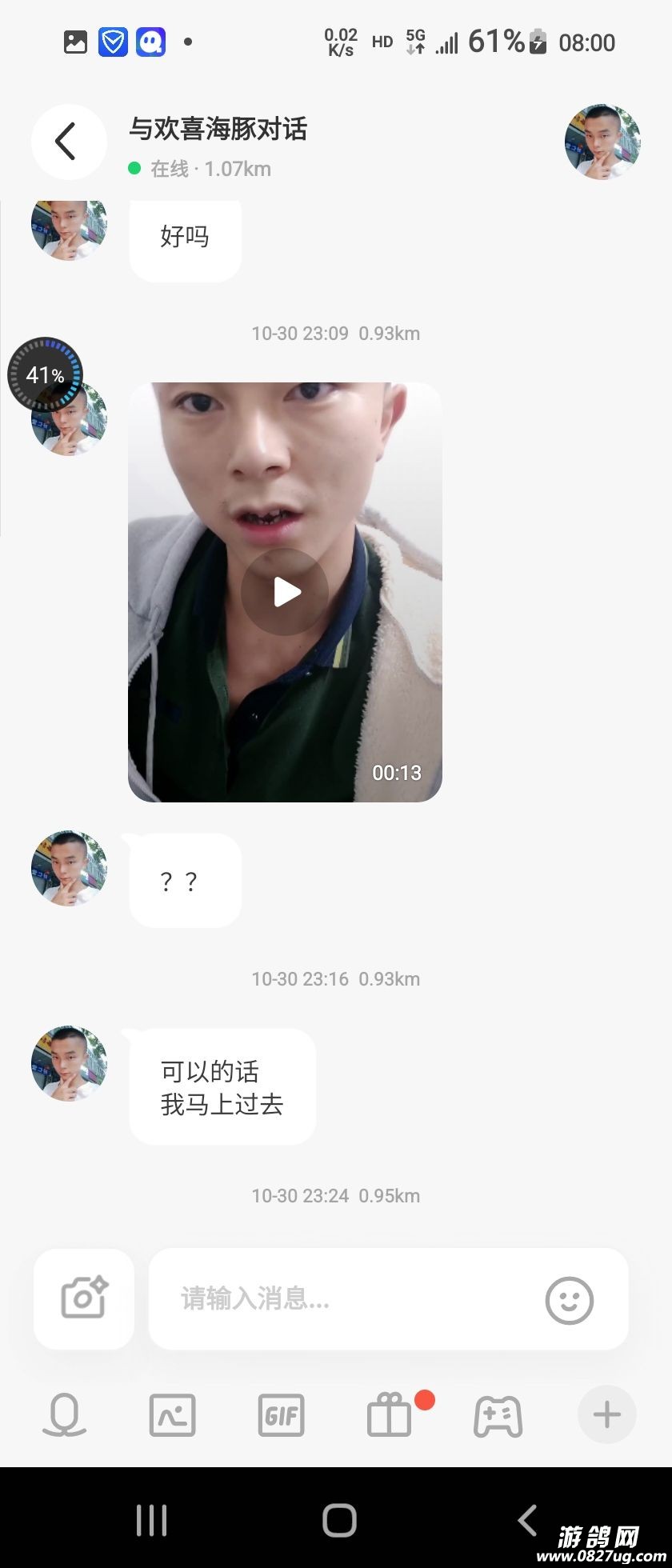Open the GIF picker
Screen dimensions: 672x1568
[281, 1414]
